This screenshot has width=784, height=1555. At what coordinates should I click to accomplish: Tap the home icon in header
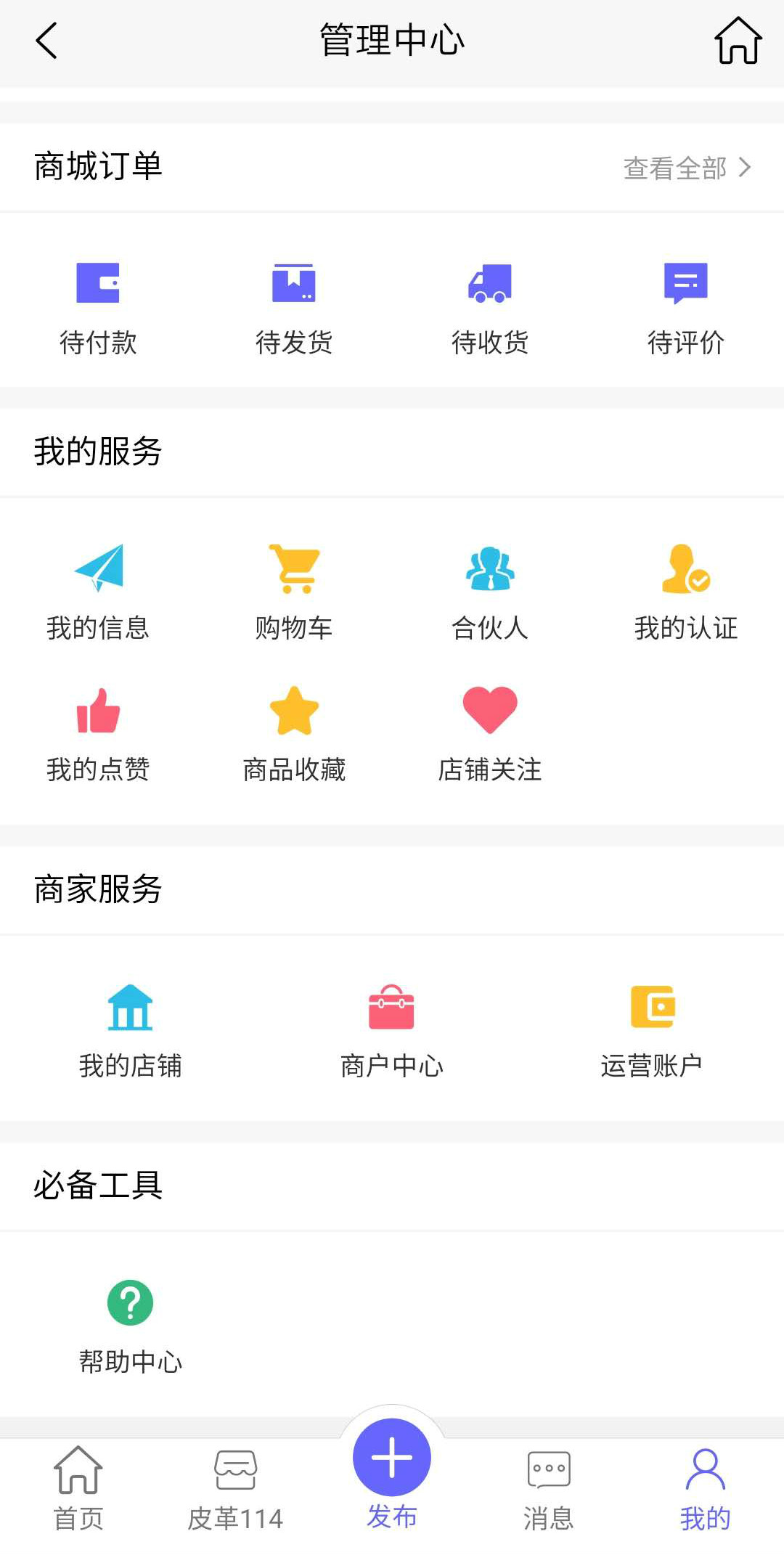738,41
